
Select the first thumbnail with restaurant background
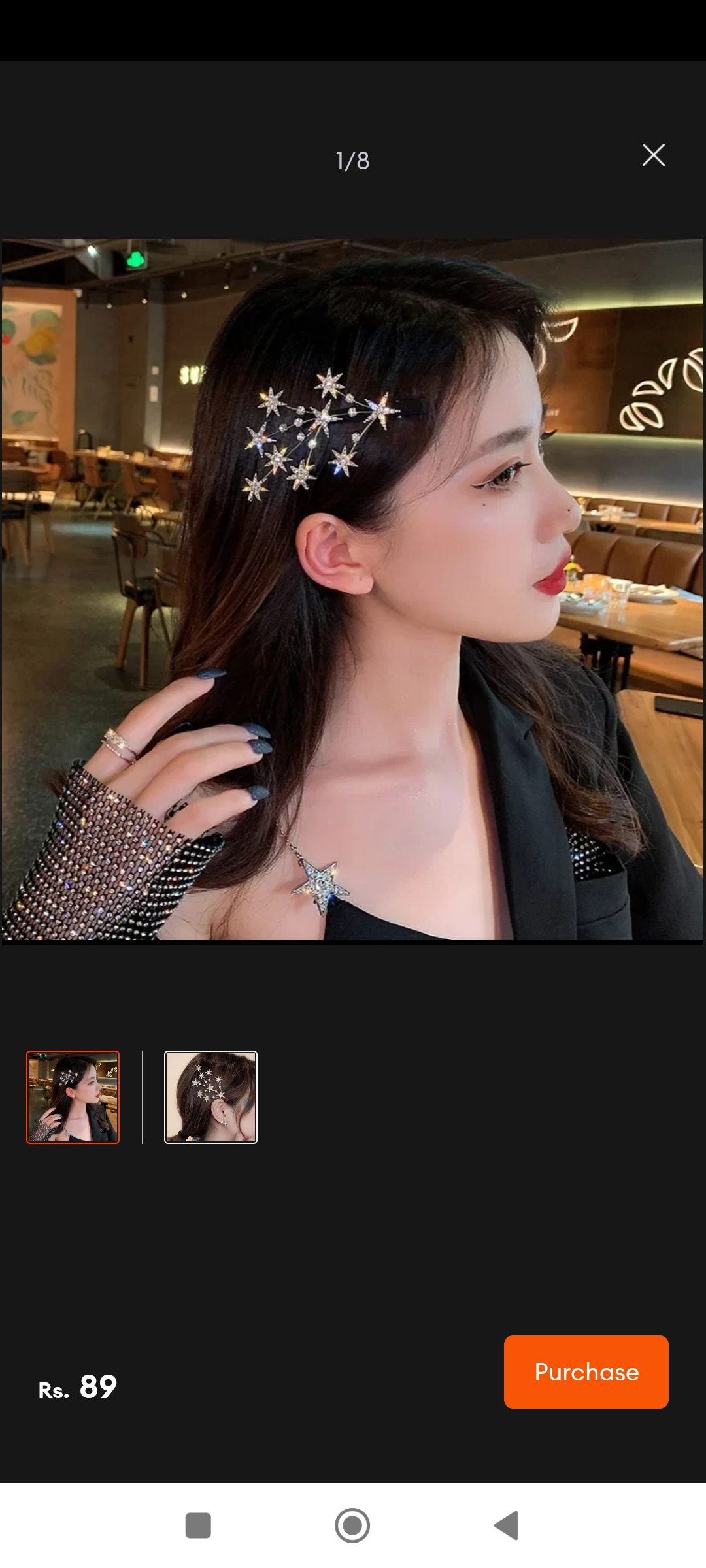pyautogui.click(x=73, y=1097)
